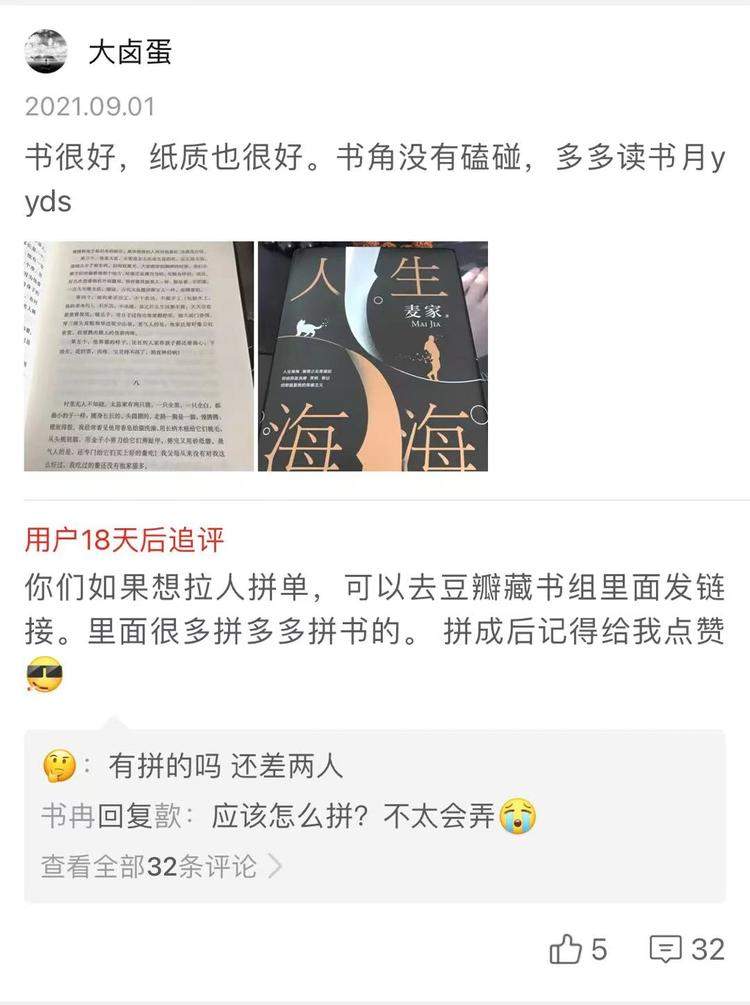This screenshot has height=1005, width=750.
Task: Open the comment icon with 32 replies
Action: [666, 949]
